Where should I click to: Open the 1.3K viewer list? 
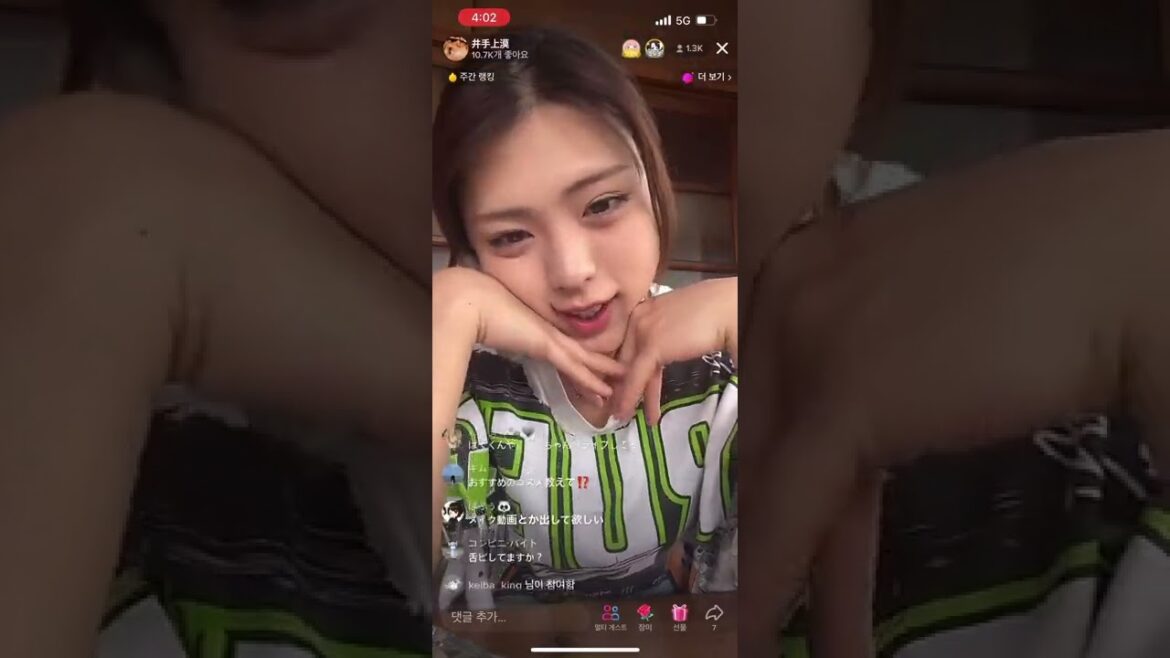tap(690, 48)
